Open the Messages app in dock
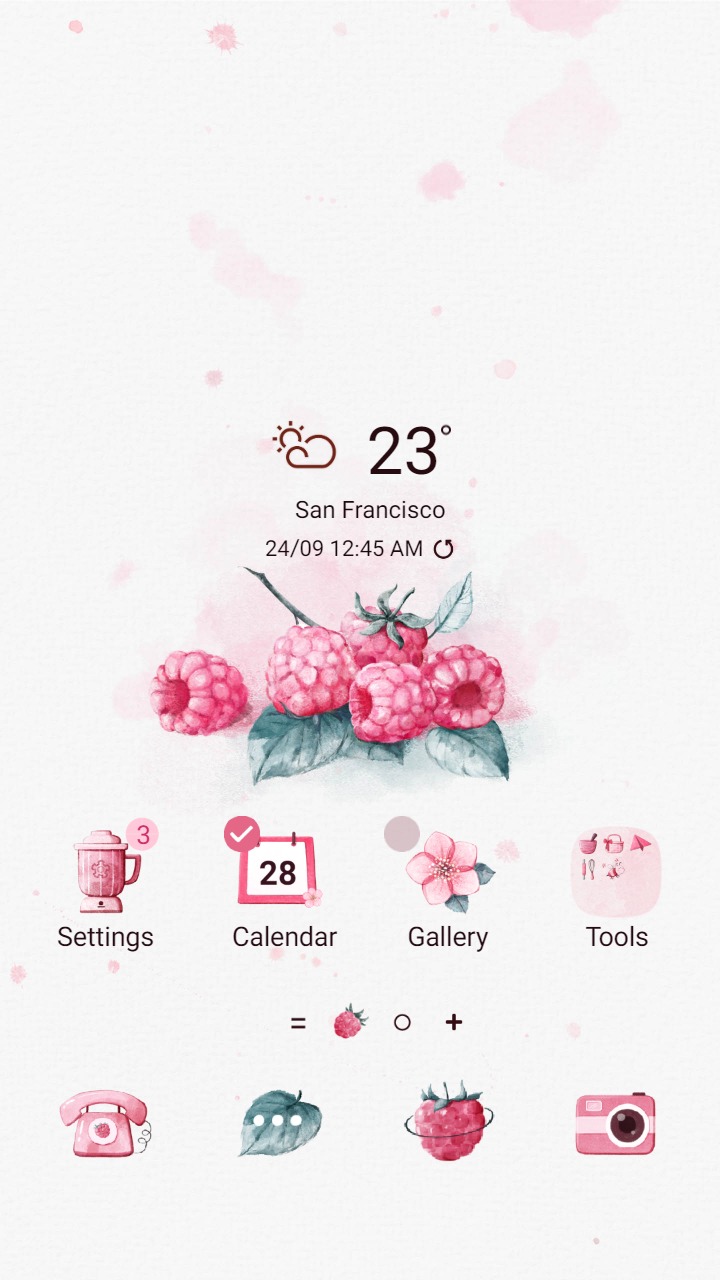The image size is (720, 1280). coord(280,1123)
